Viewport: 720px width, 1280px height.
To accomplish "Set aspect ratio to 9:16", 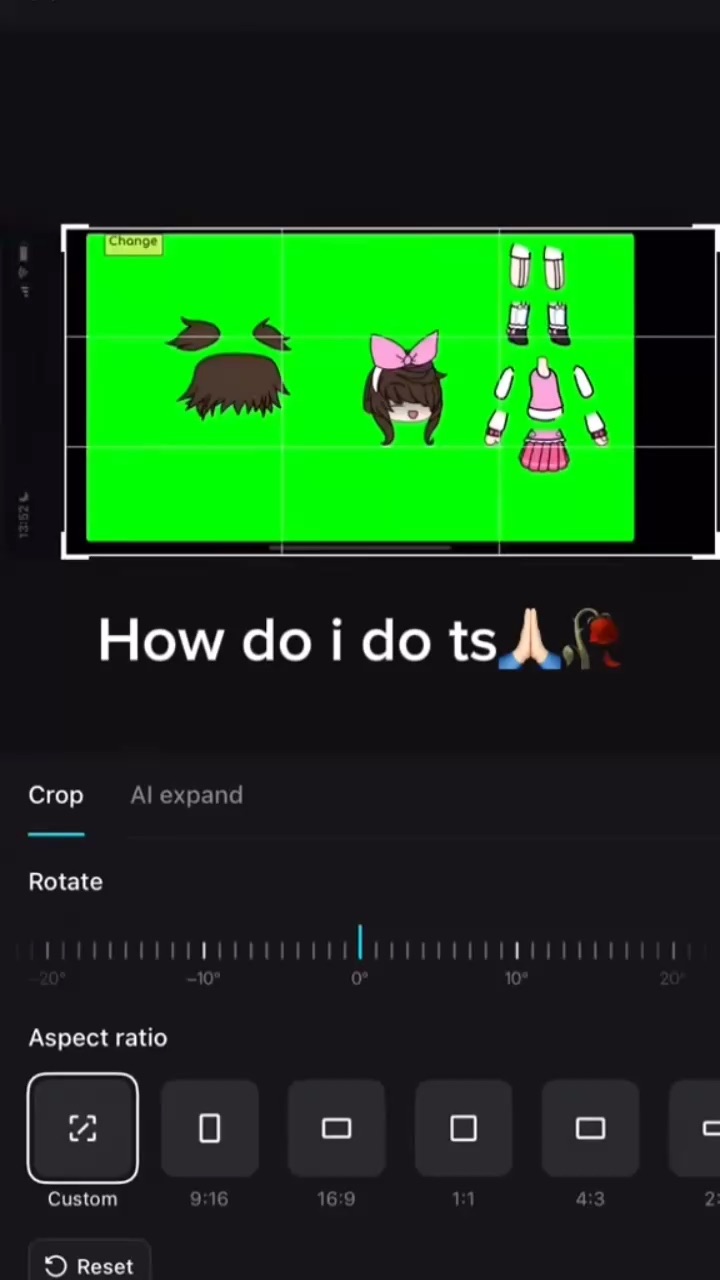I will (209, 1128).
